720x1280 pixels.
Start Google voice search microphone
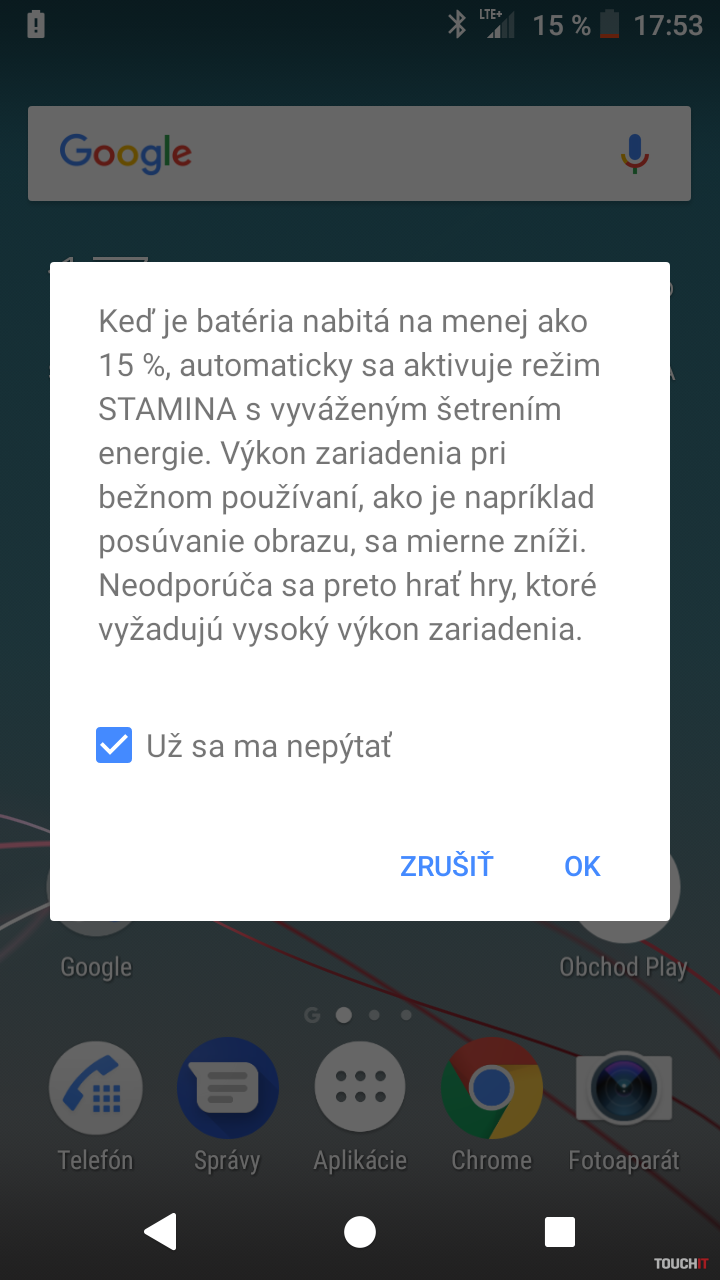pos(634,153)
